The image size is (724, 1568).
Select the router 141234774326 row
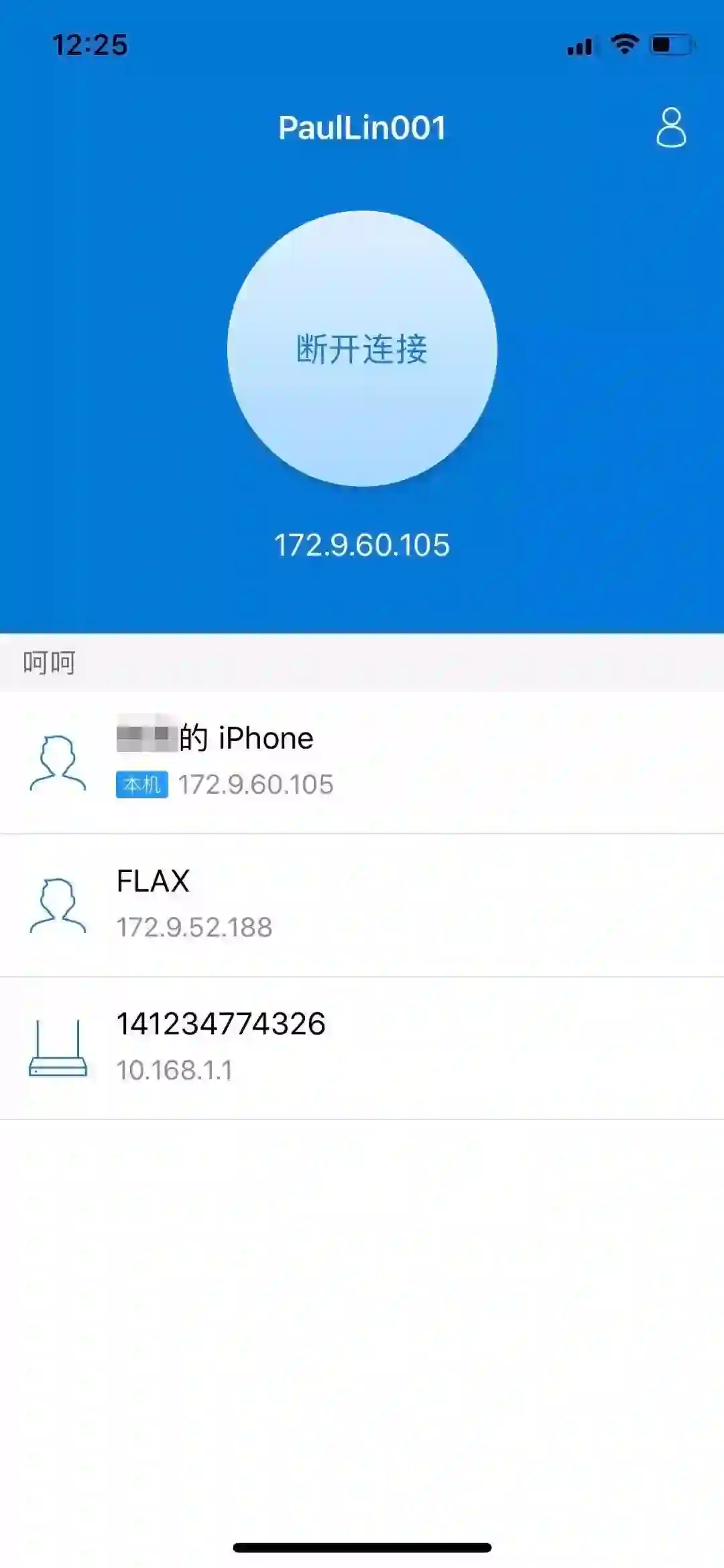coord(362,1048)
